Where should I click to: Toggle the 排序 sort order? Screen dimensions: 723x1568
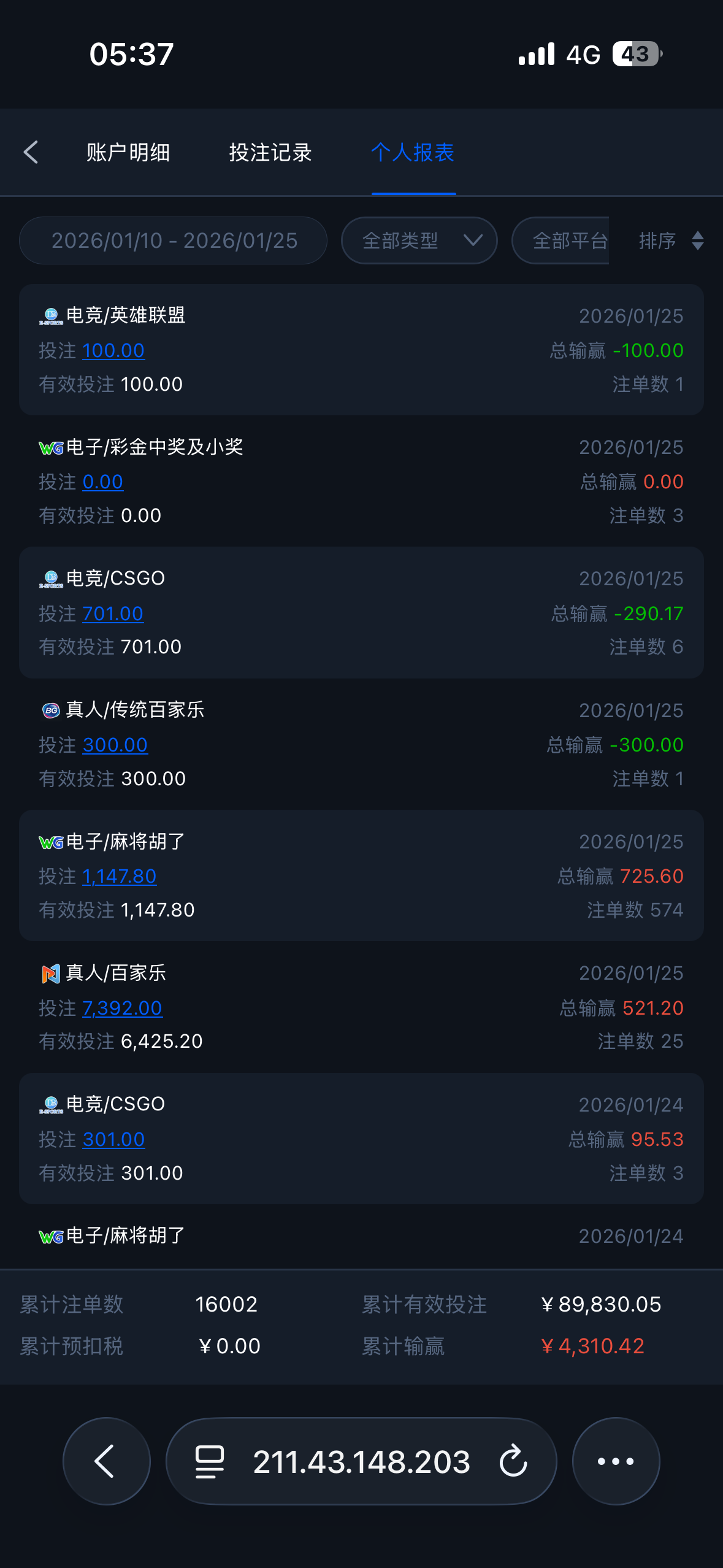pos(670,240)
